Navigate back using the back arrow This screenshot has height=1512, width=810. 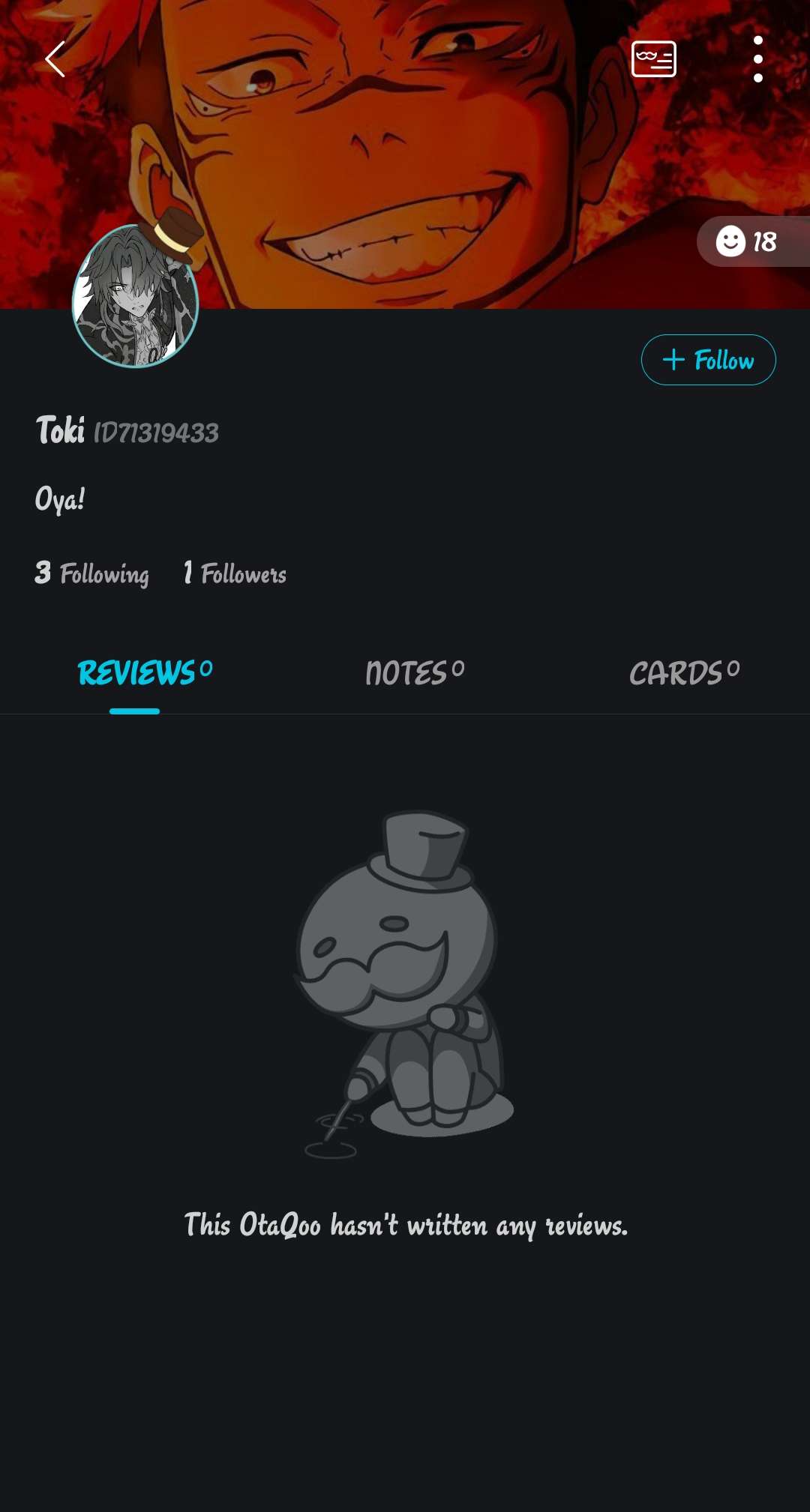pos(55,58)
